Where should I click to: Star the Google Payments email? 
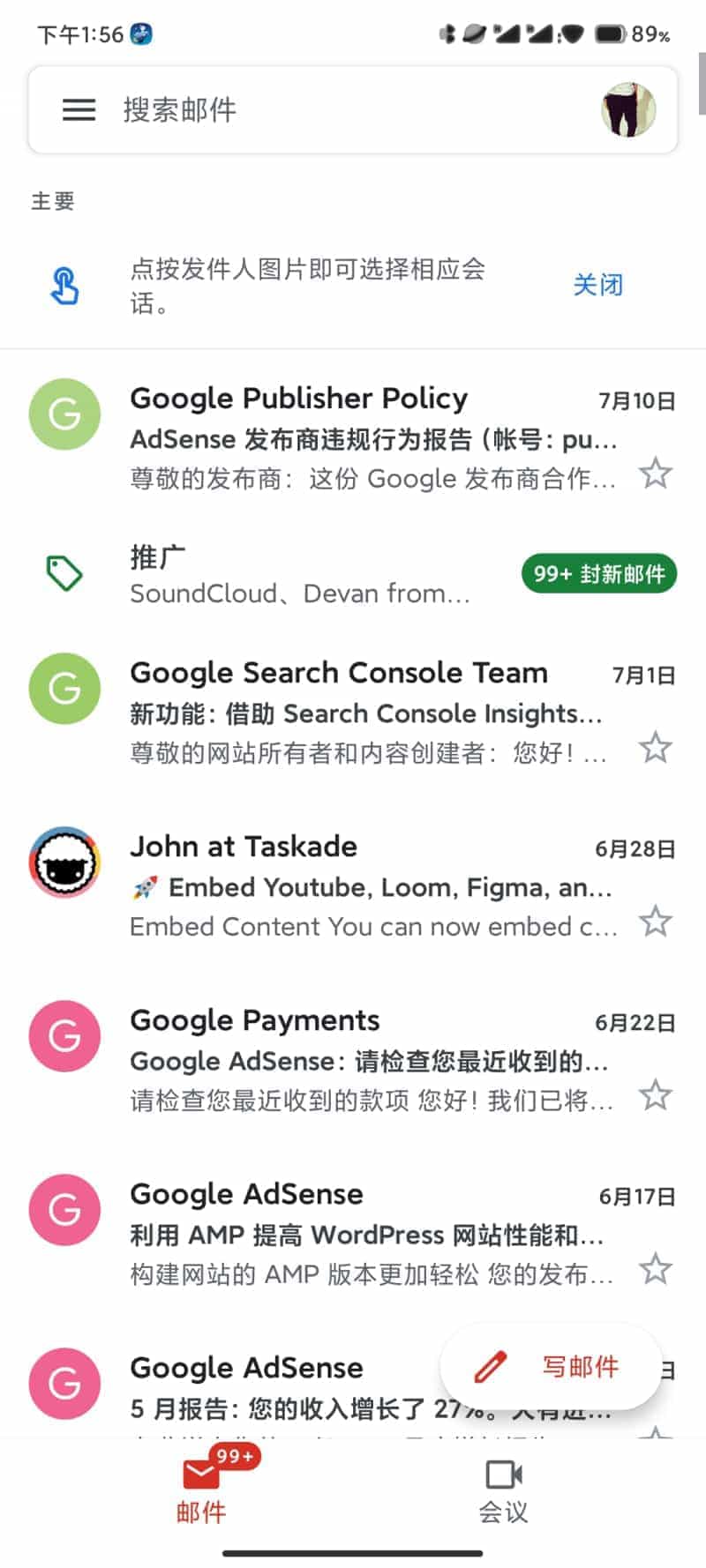click(x=655, y=1096)
